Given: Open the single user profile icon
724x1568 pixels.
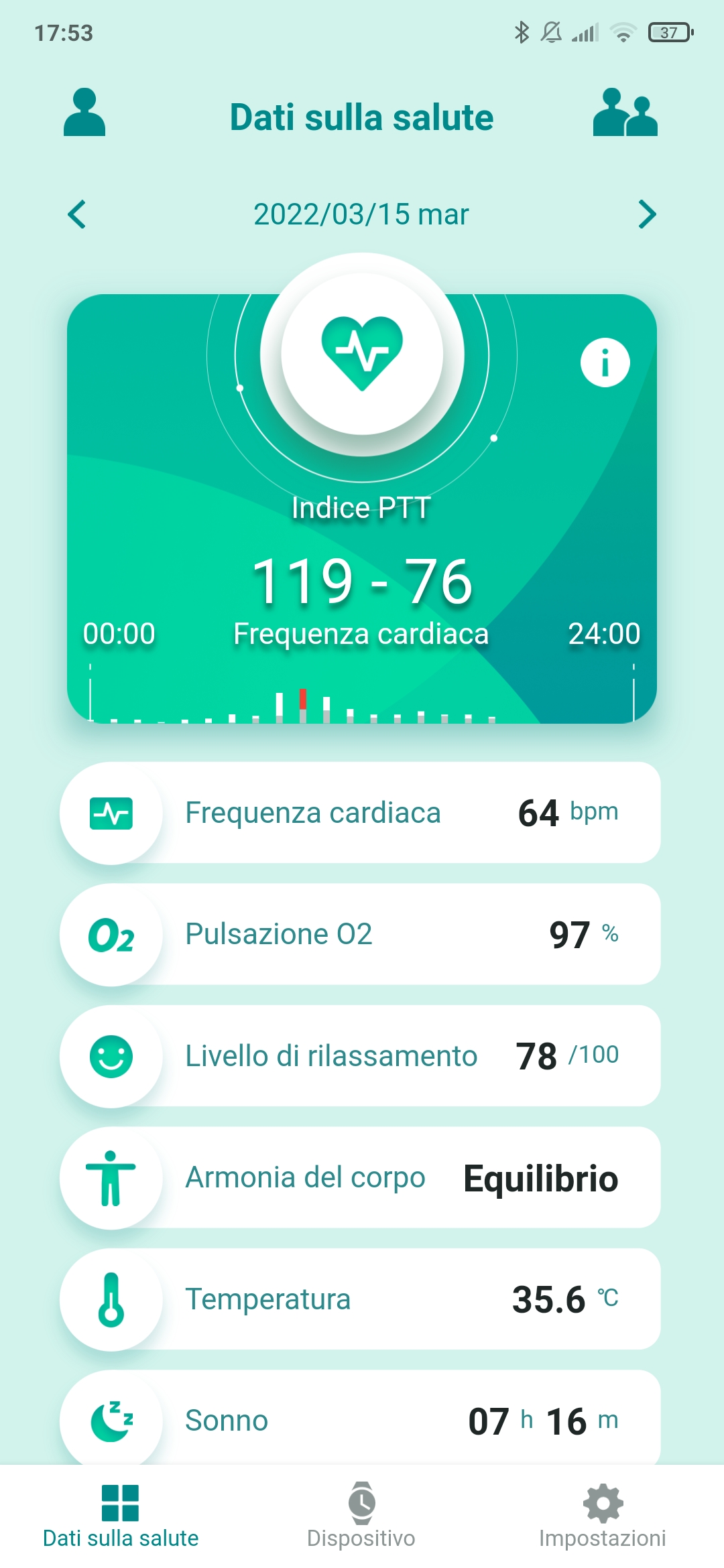Looking at the screenshot, I should click(84, 113).
